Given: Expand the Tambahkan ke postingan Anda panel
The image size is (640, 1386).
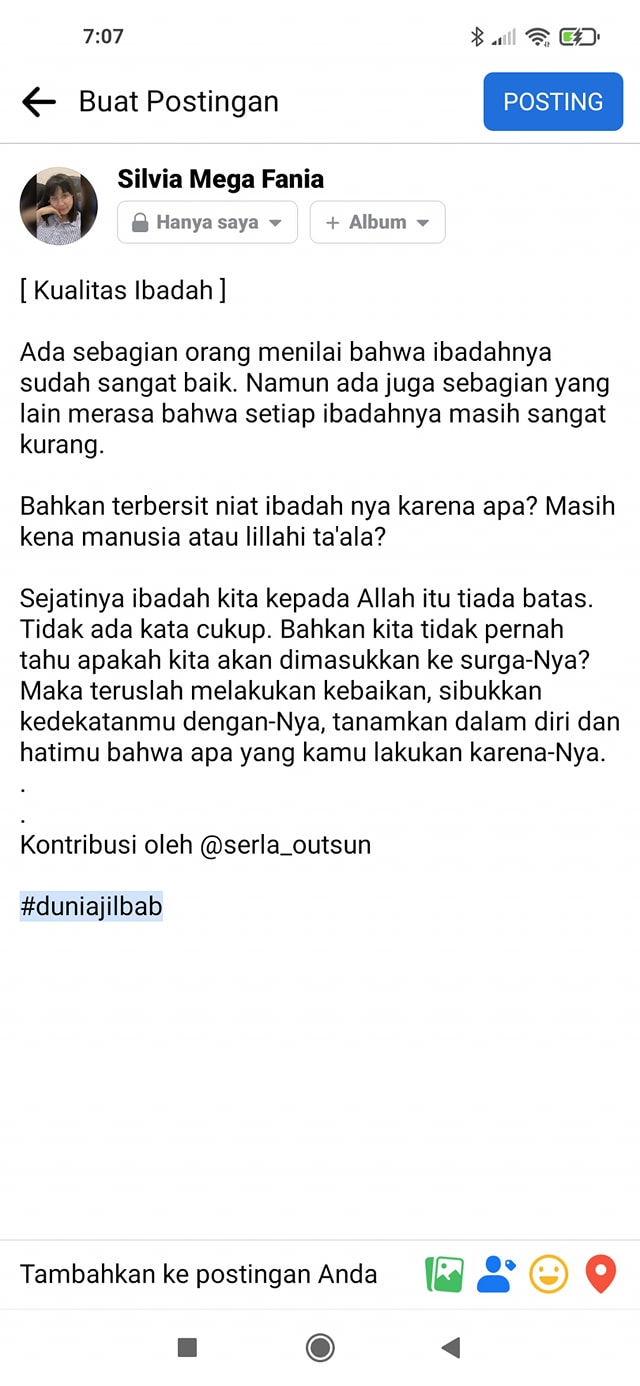Looking at the screenshot, I should 199,1274.
